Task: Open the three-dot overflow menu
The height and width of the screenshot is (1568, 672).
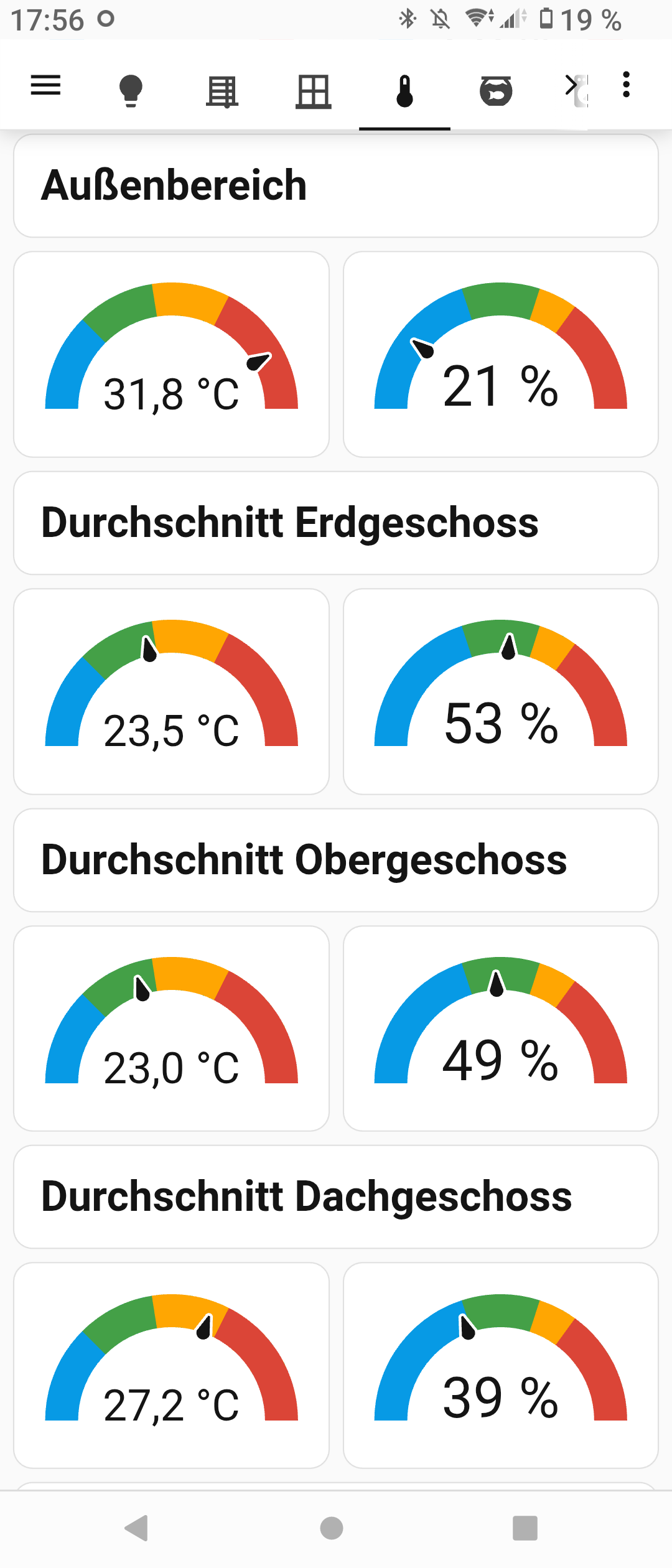Action: point(626,85)
